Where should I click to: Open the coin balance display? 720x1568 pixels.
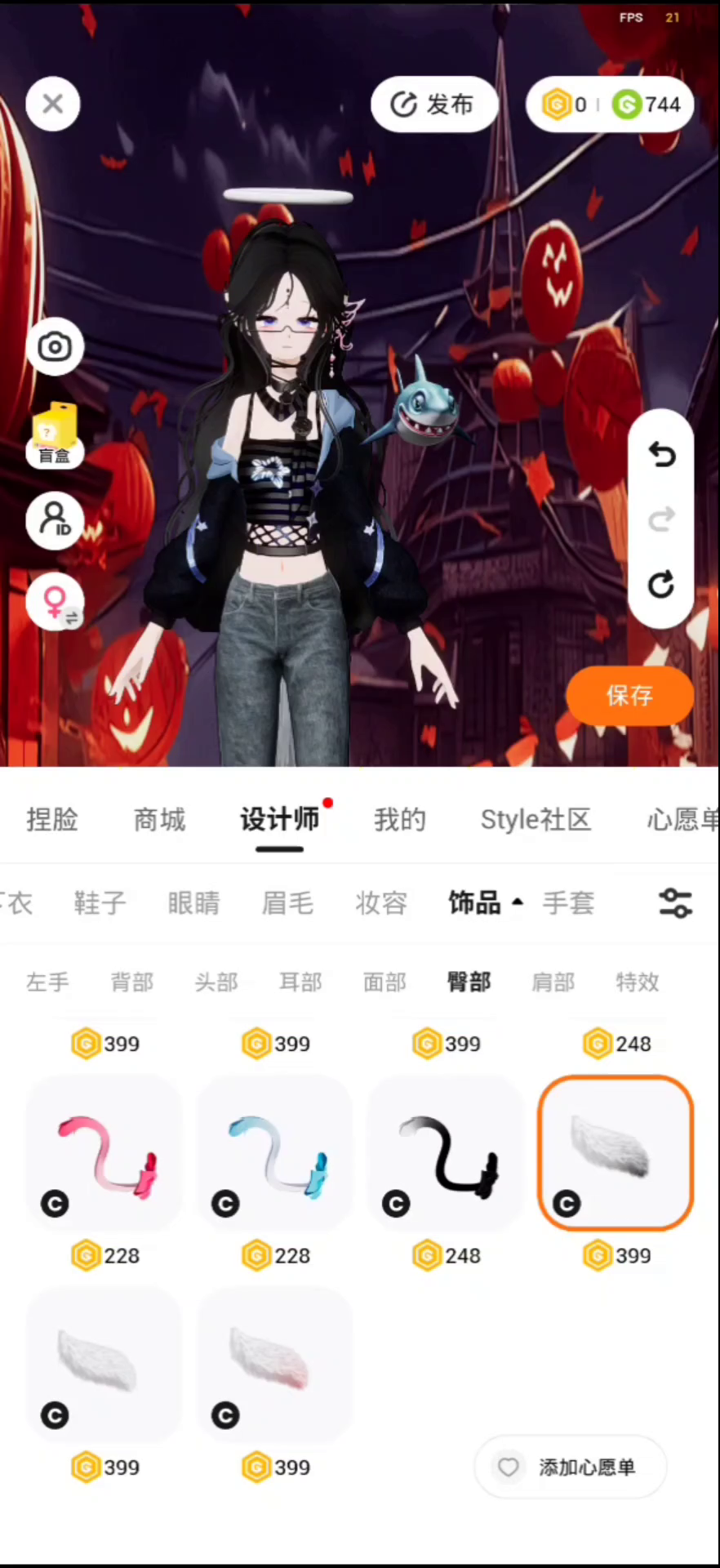(610, 105)
